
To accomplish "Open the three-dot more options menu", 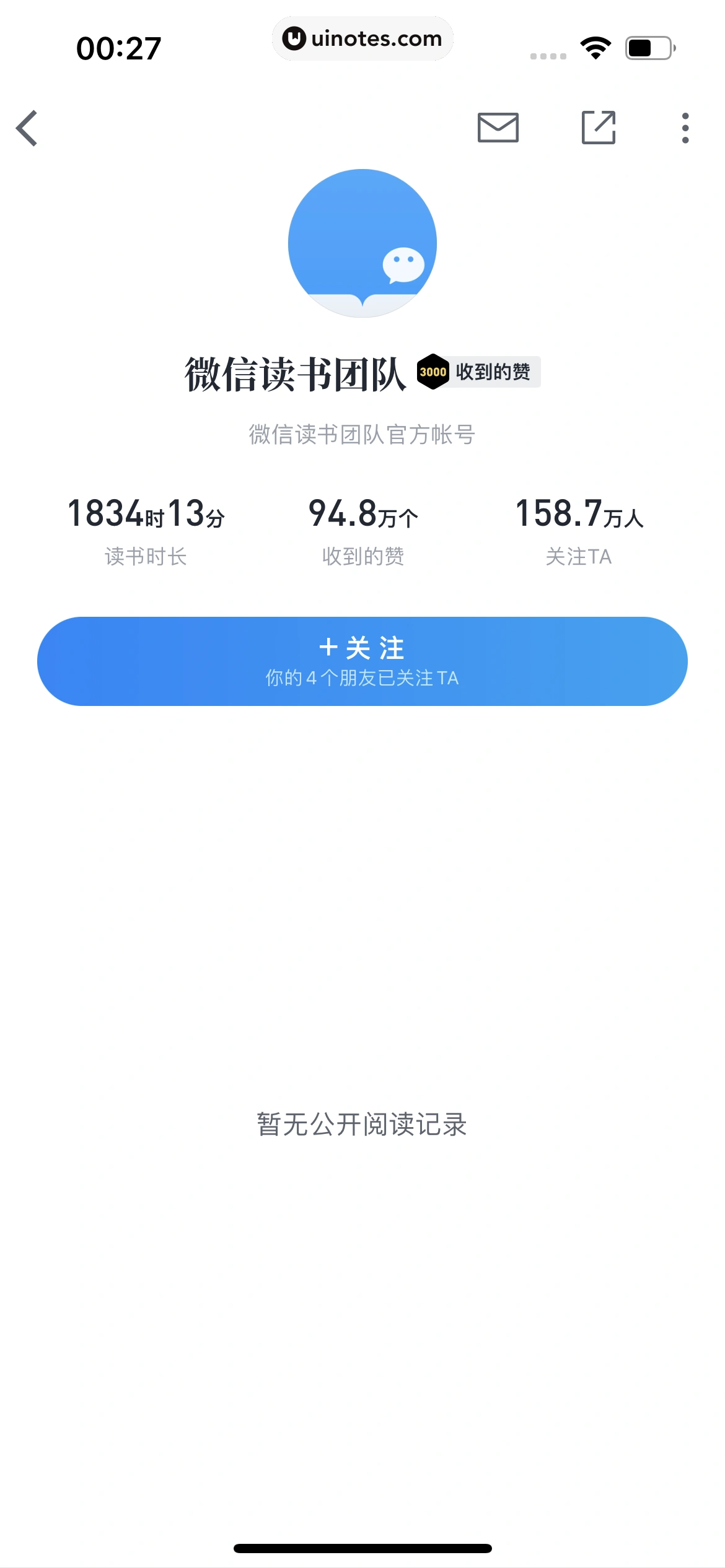I will pyautogui.click(x=685, y=129).
